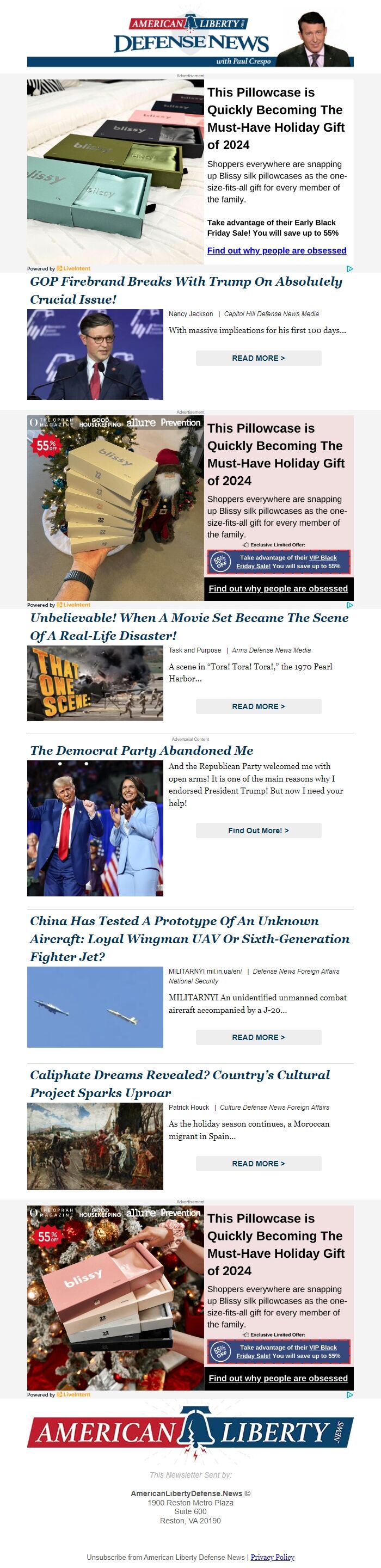Viewport: 381px width, 1568px height.
Task: Open the 'The Democrat Party Abandoned Me' headline
Action: pyautogui.click(x=141, y=750)
